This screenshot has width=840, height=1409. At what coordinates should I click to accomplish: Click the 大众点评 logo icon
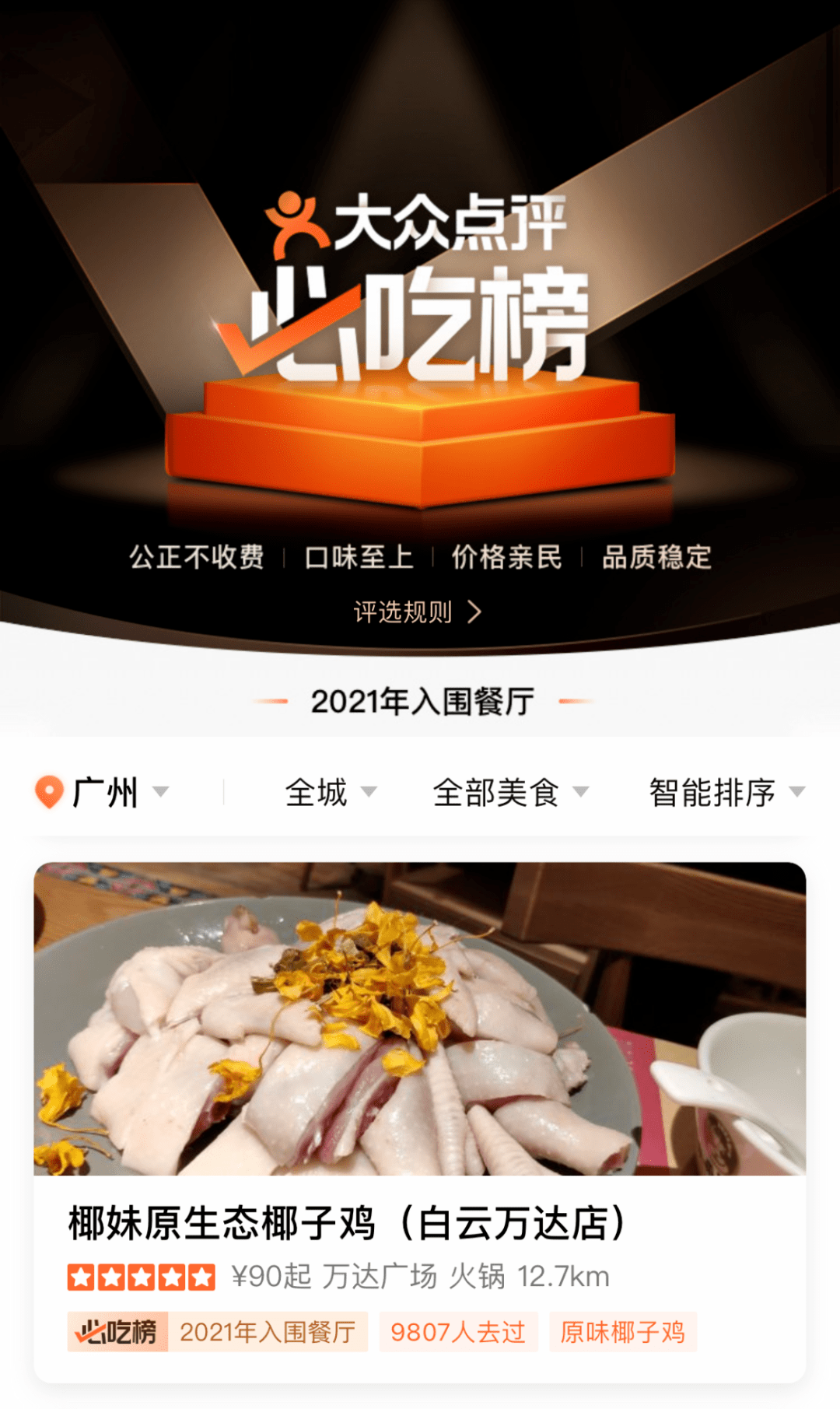tap(298, 226)
